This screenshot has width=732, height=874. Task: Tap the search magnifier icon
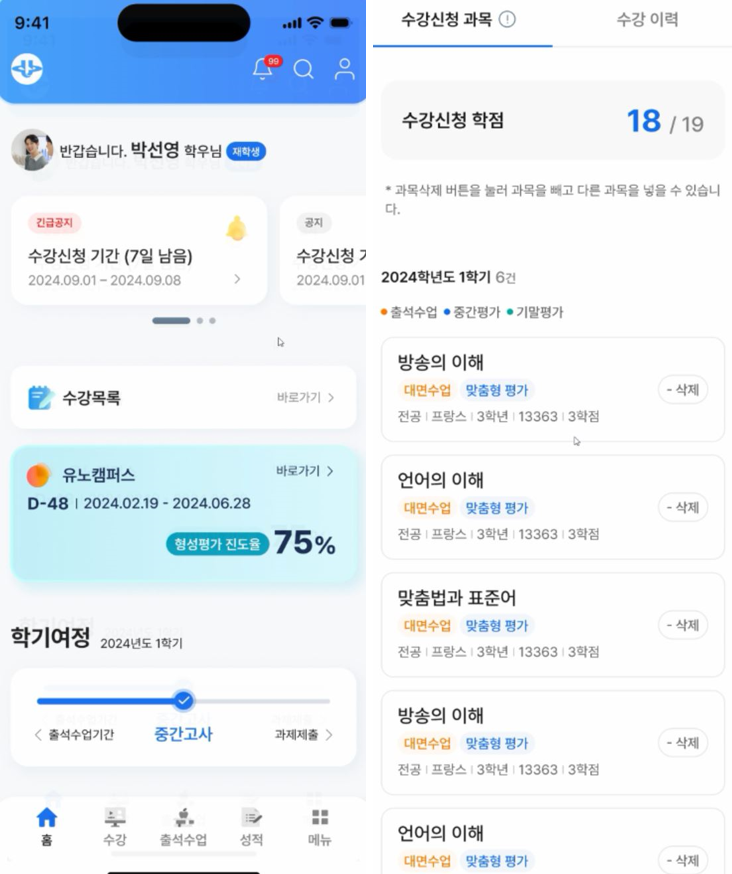pos(304,69)
